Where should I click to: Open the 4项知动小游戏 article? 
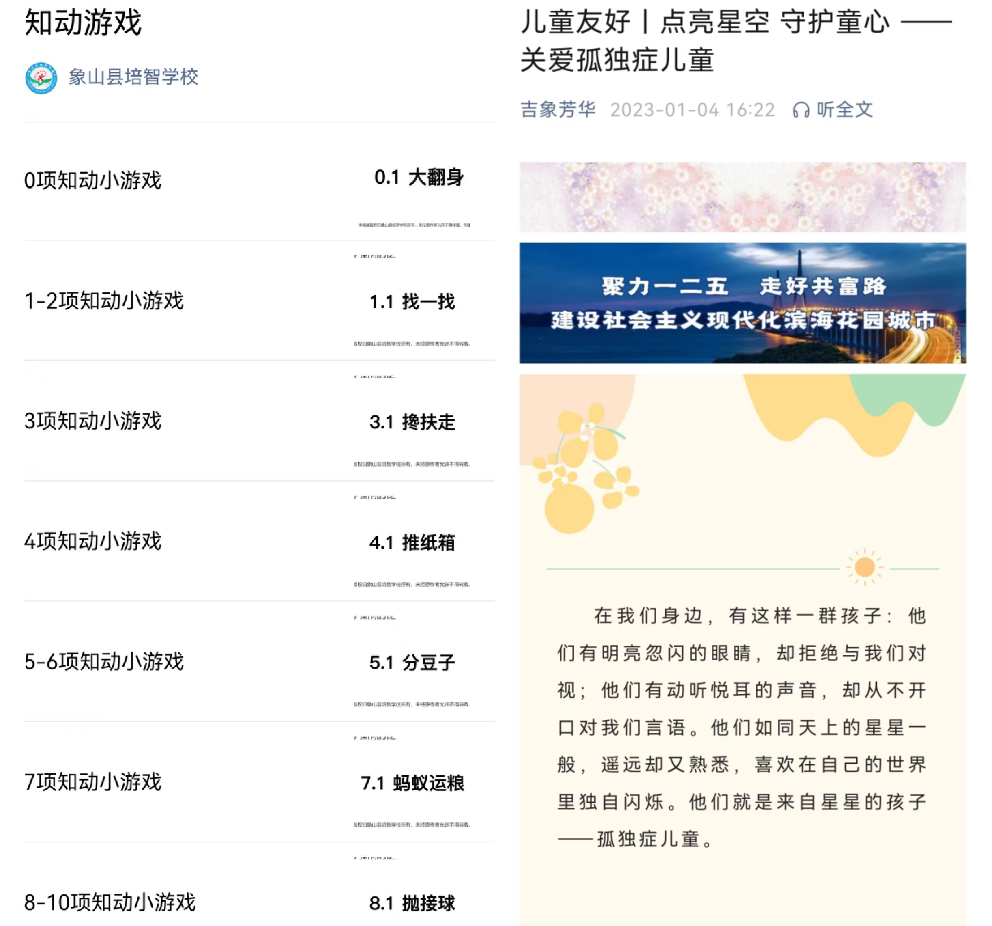pos(93,542)
